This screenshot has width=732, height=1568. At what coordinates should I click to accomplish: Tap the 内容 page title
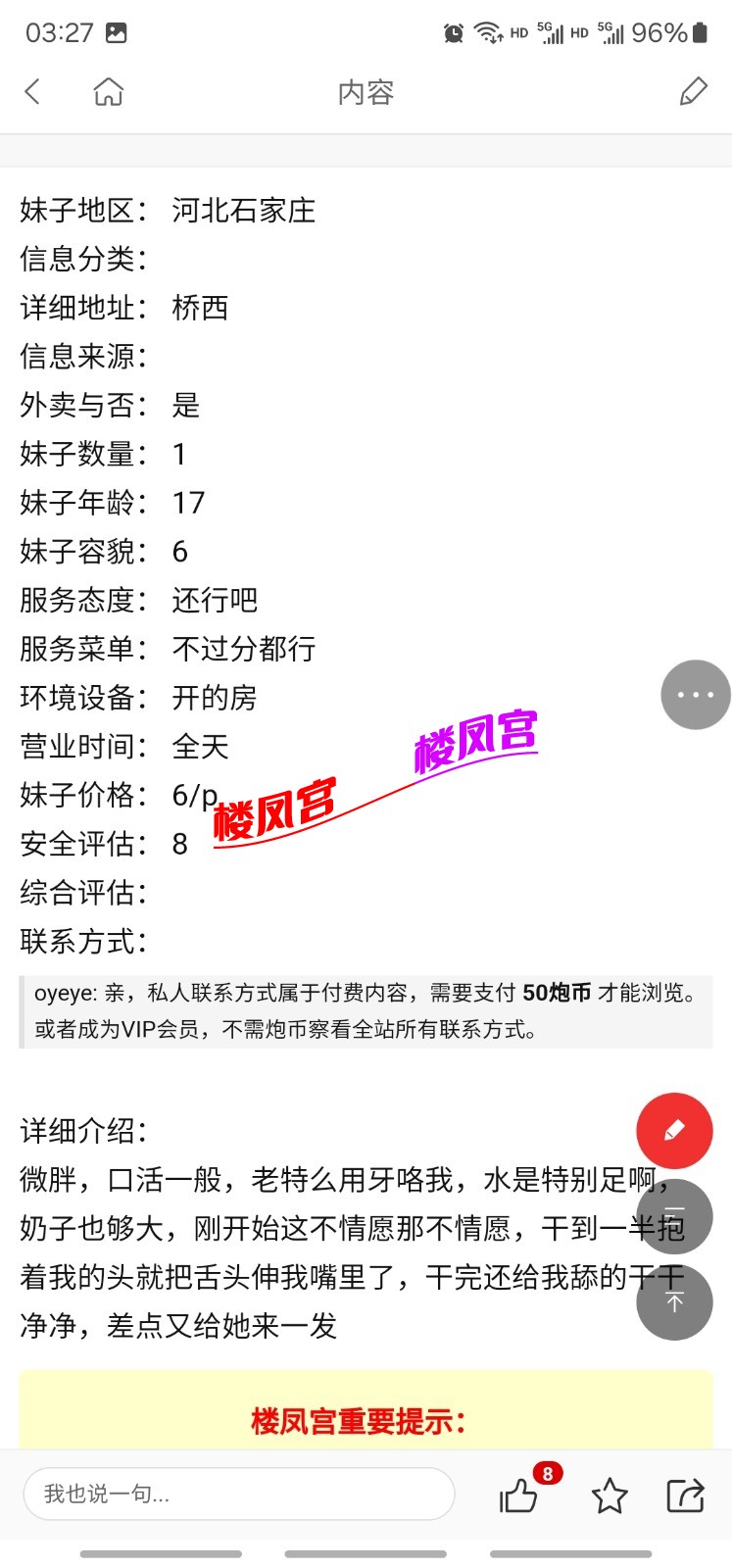tap(366, 90)
